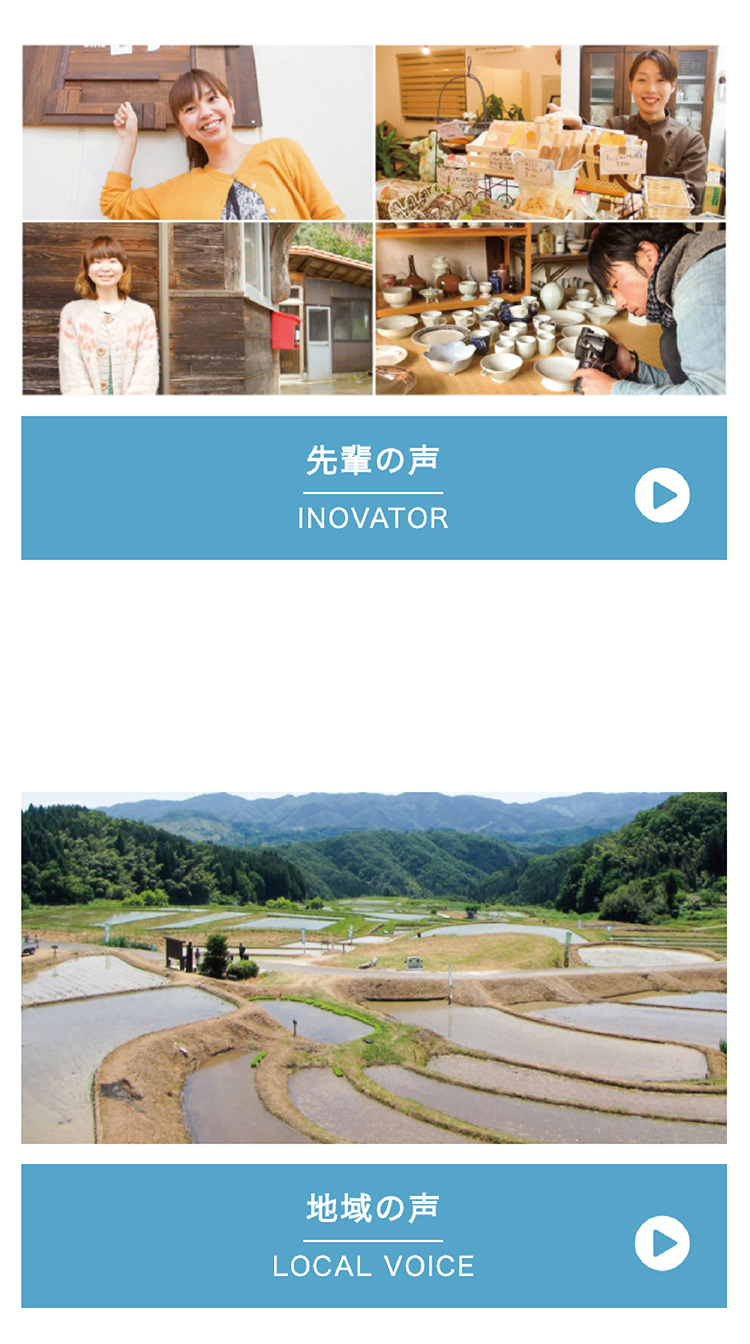Open the 先輩の声 INOVATOR banner
This screenshot has height=1344, width=750.
click(x=373, y=488)
